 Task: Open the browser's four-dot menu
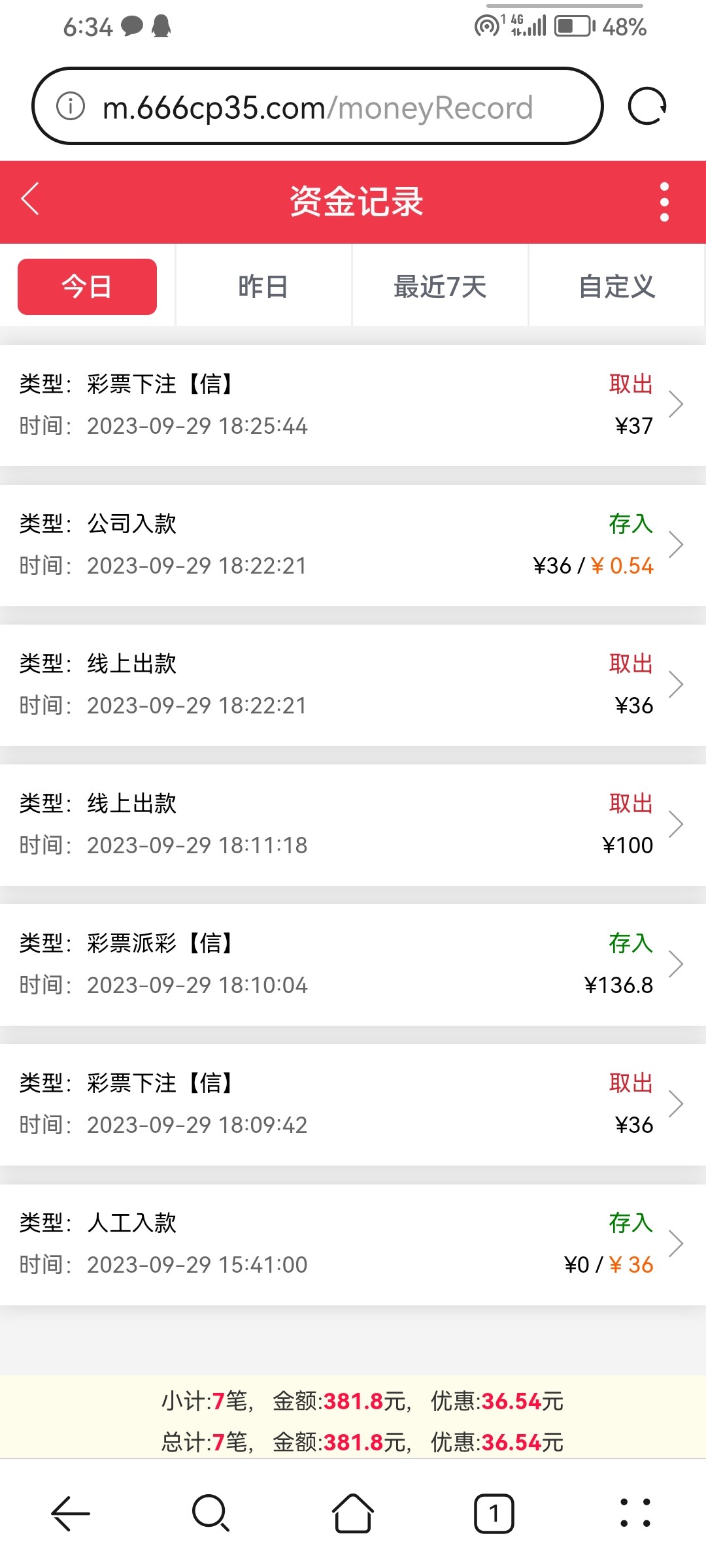[635, 1512]
